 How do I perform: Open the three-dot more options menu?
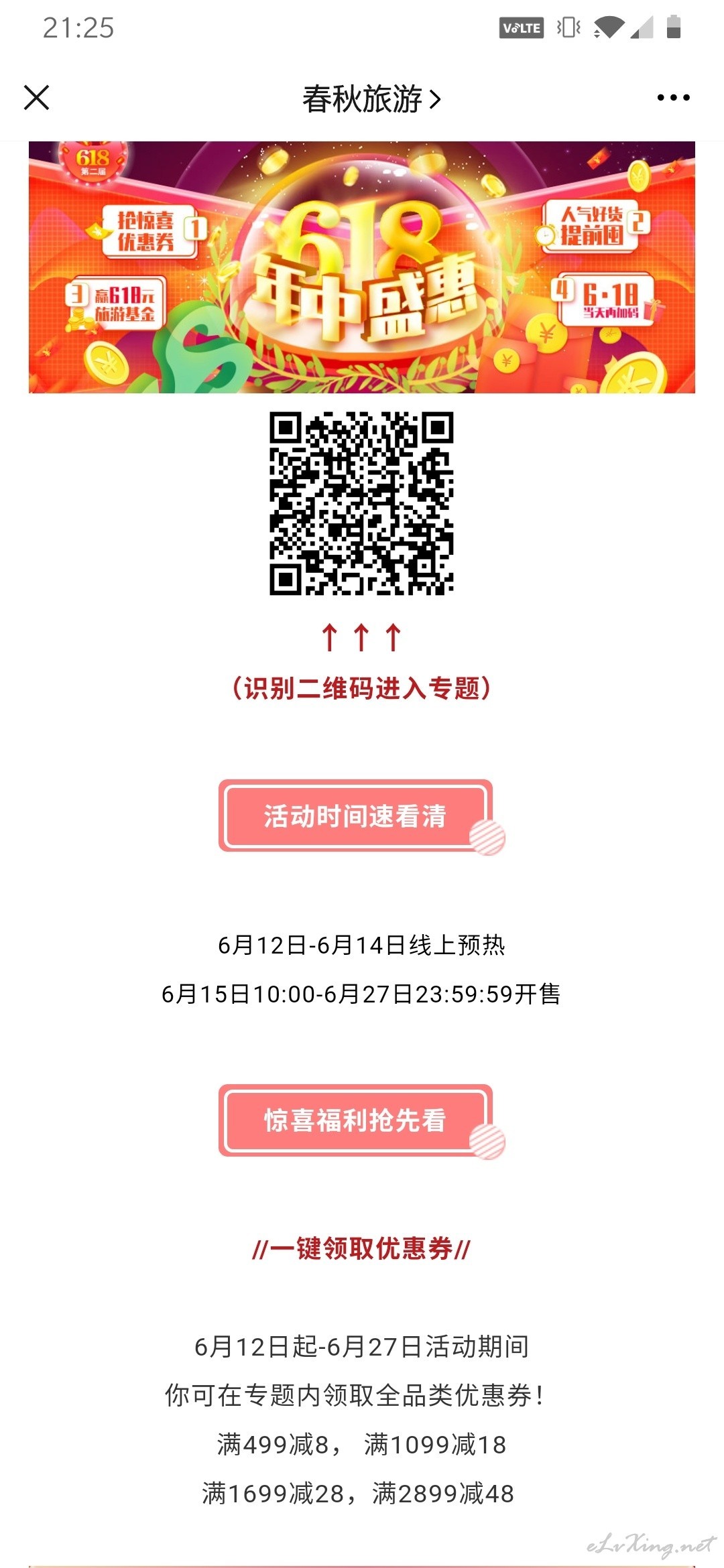pyautogui.click(x=673, y=98)
